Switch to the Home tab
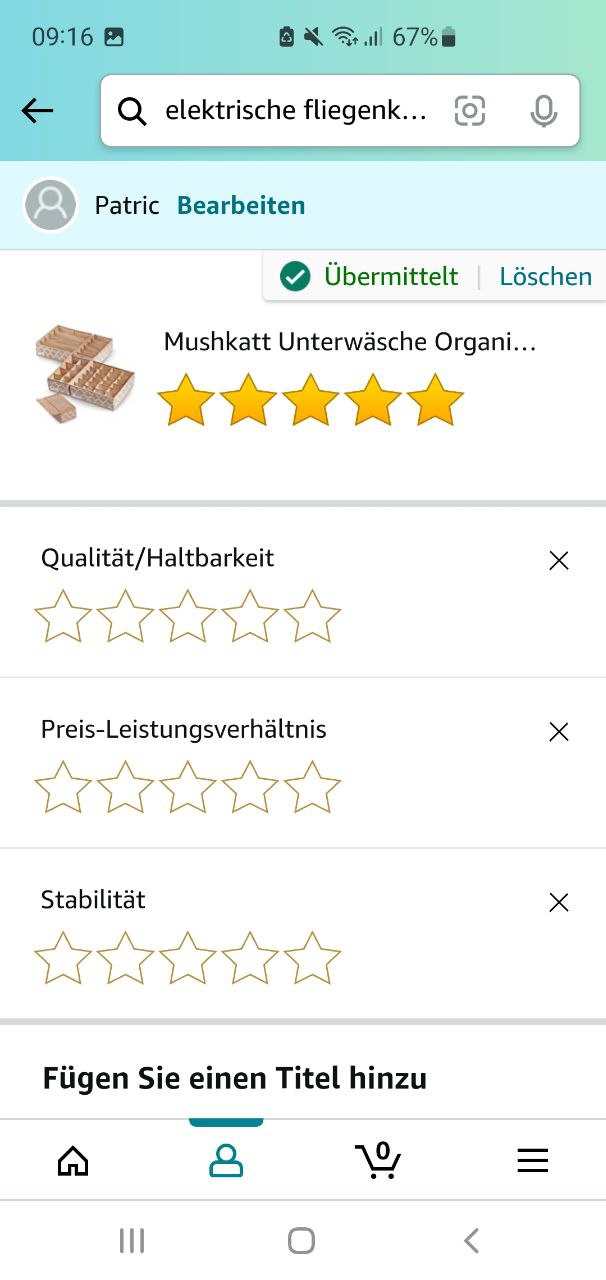 point(73,1160)
